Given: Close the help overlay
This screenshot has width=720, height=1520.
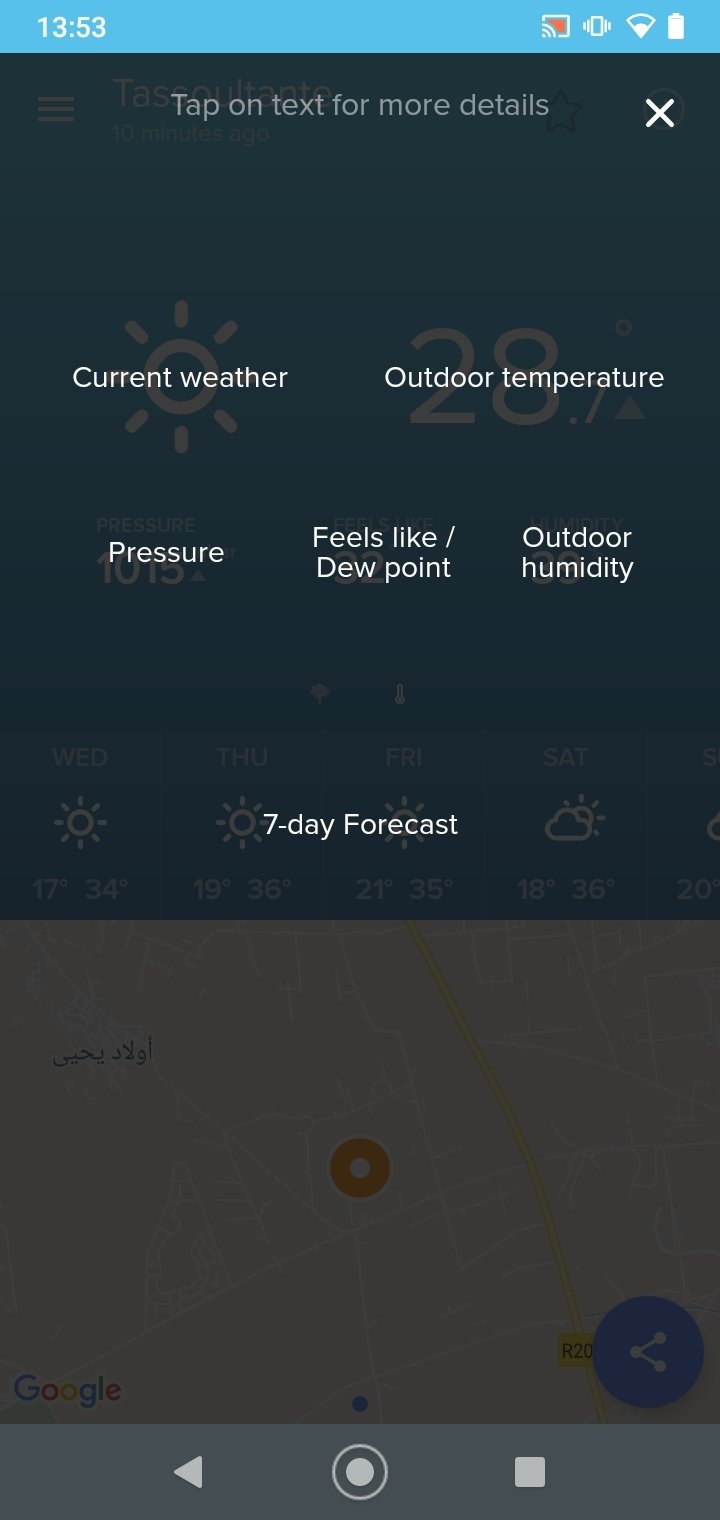Looking at the screenshot, I should point(659,113).
